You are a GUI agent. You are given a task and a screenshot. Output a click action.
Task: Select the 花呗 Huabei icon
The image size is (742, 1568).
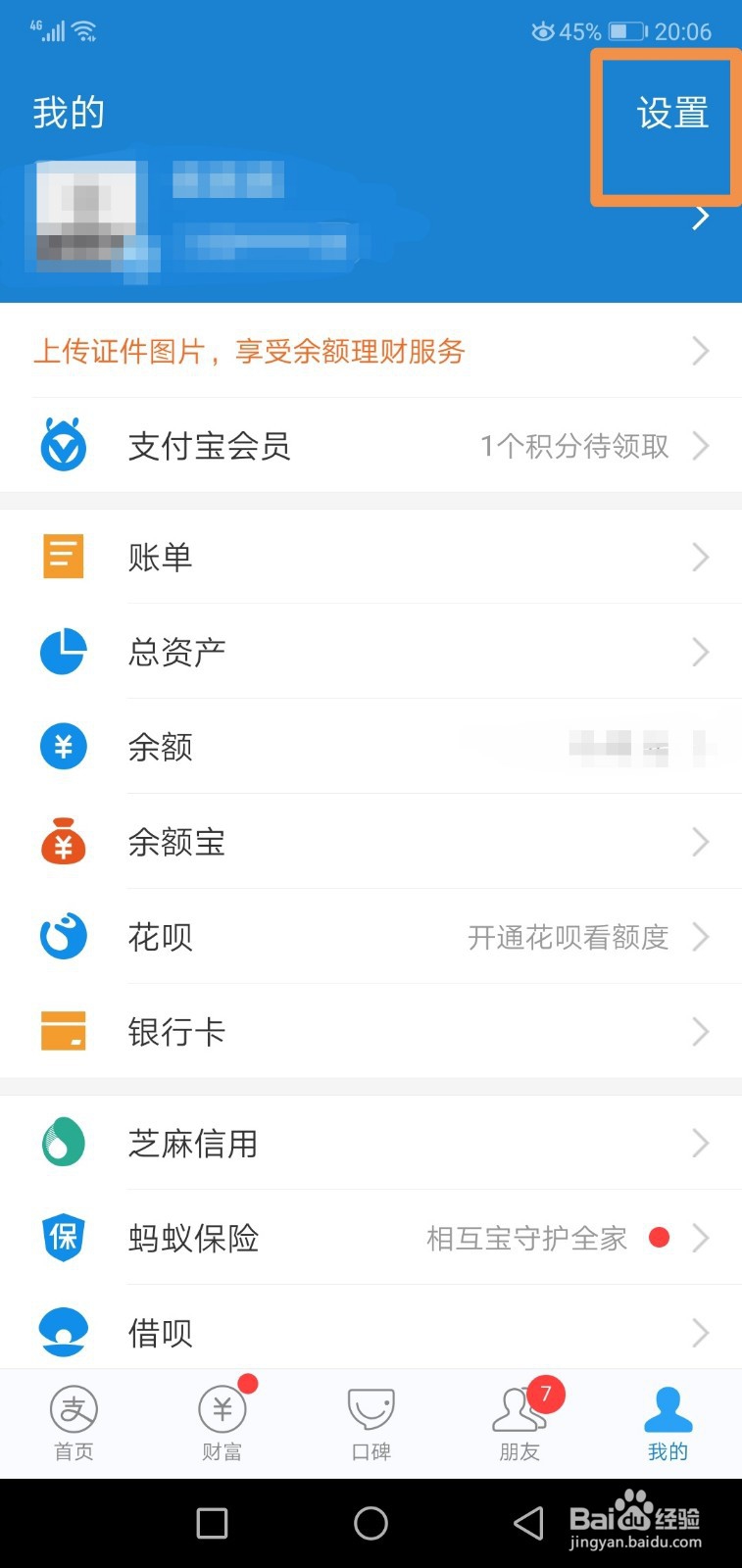pos(63,936)
